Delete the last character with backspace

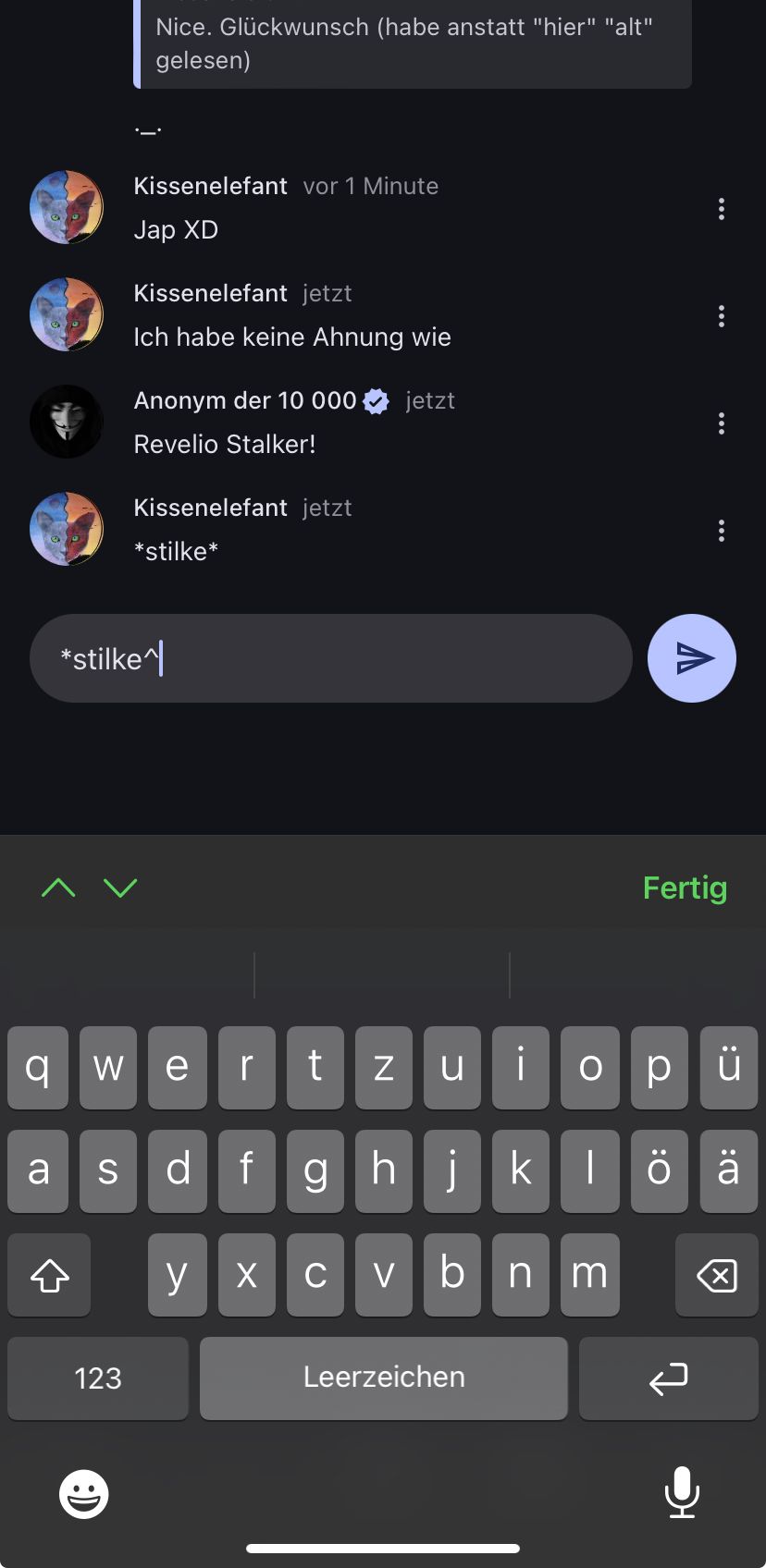coord(716,1276)
